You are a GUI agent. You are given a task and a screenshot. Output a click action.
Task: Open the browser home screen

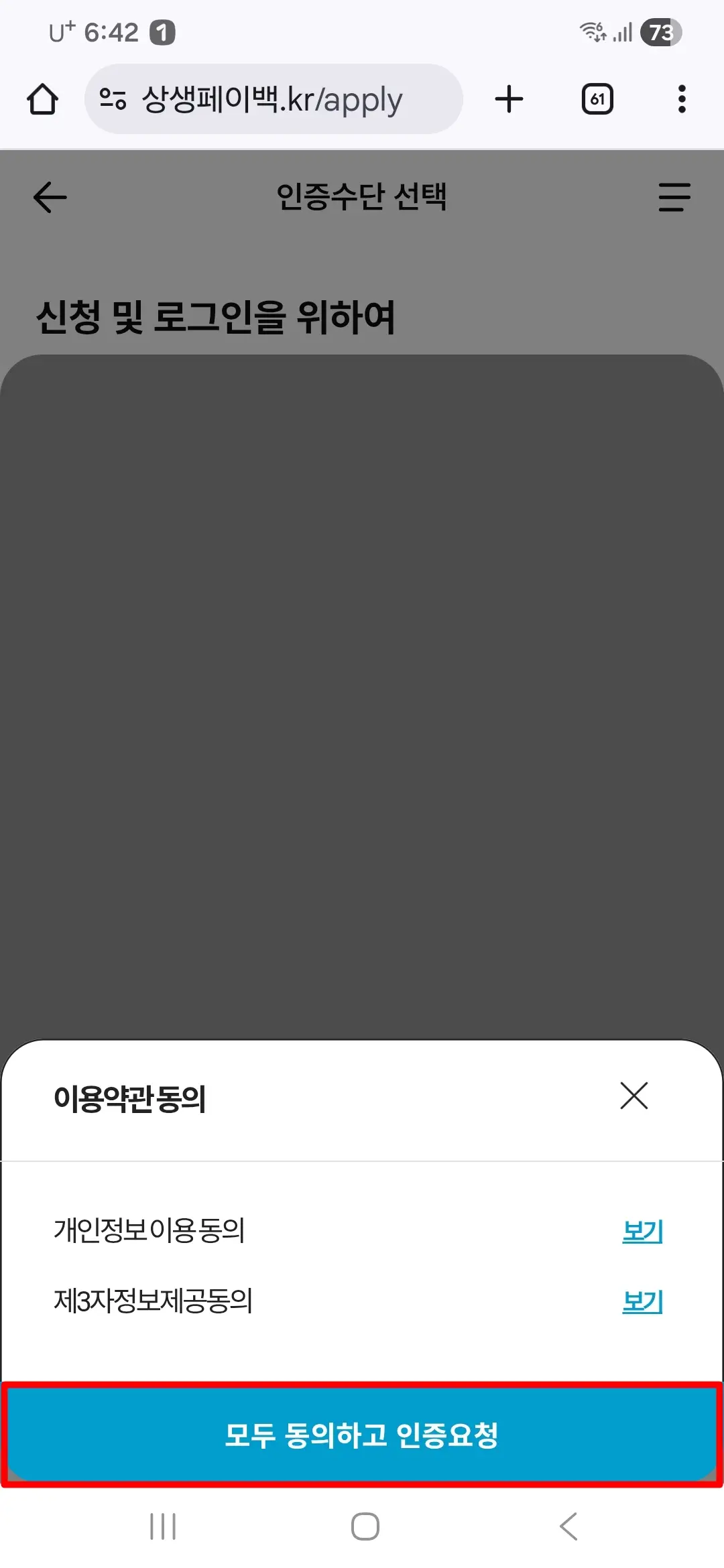pos(42,99)
